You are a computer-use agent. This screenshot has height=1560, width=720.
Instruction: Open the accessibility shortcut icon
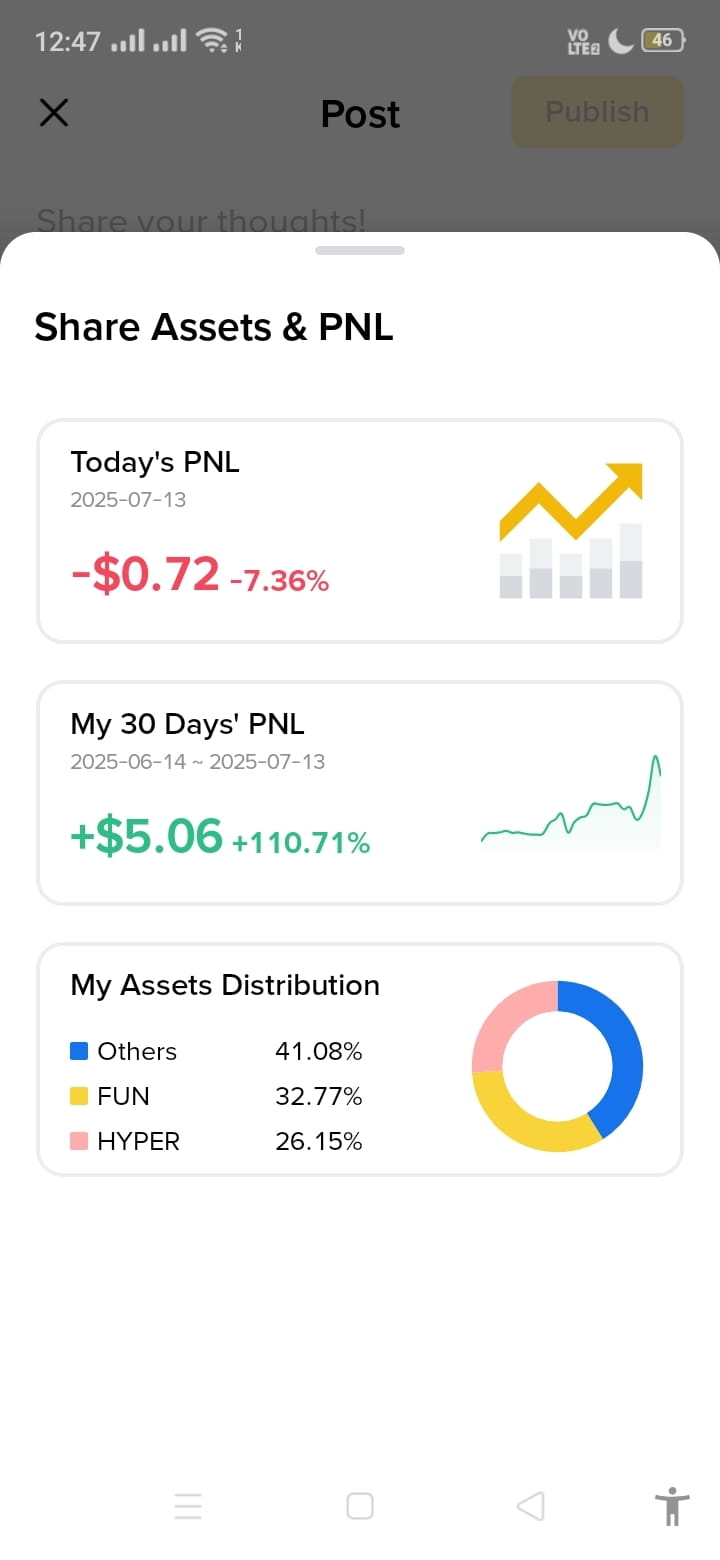coord(672,1506)
